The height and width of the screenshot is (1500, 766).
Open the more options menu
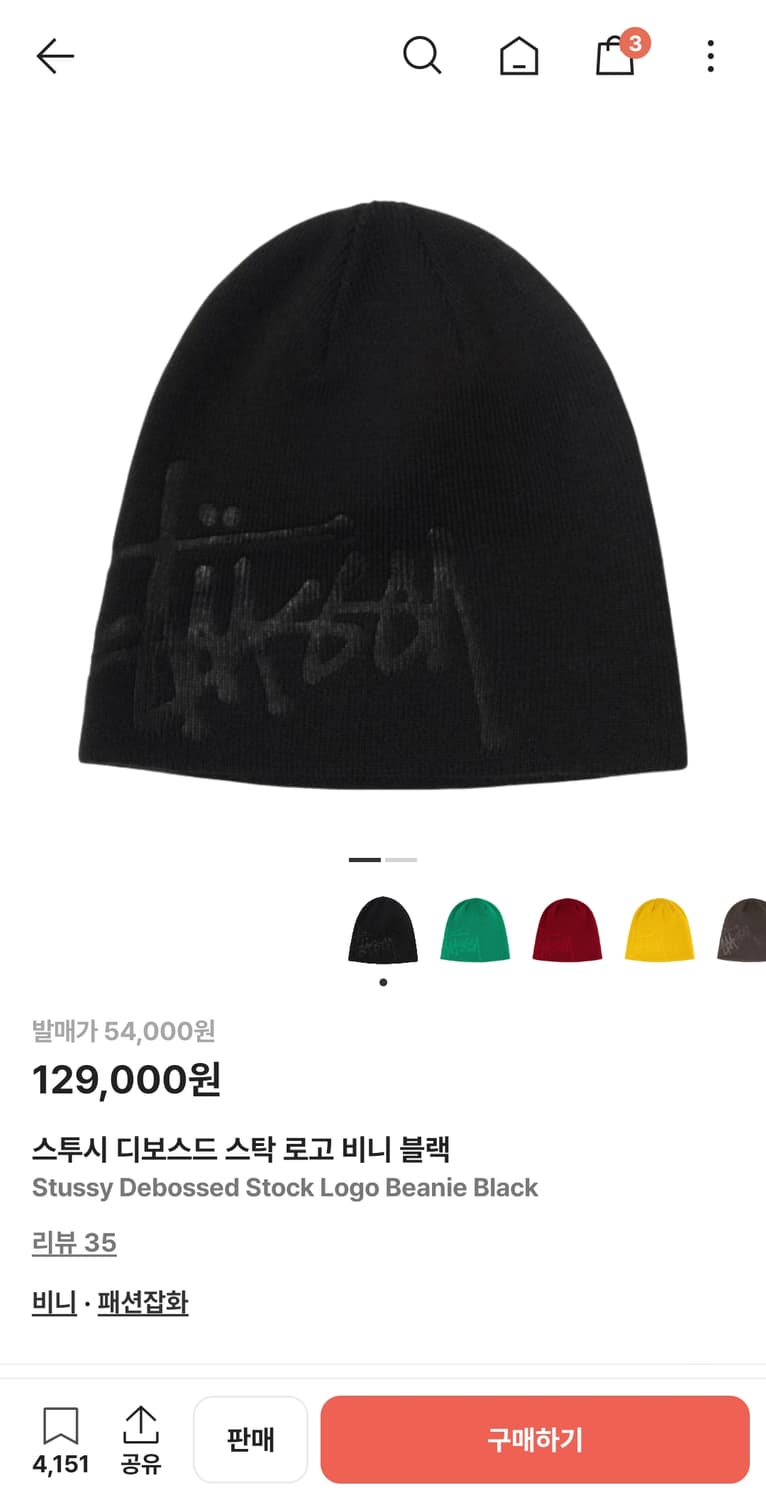[710, 56]
